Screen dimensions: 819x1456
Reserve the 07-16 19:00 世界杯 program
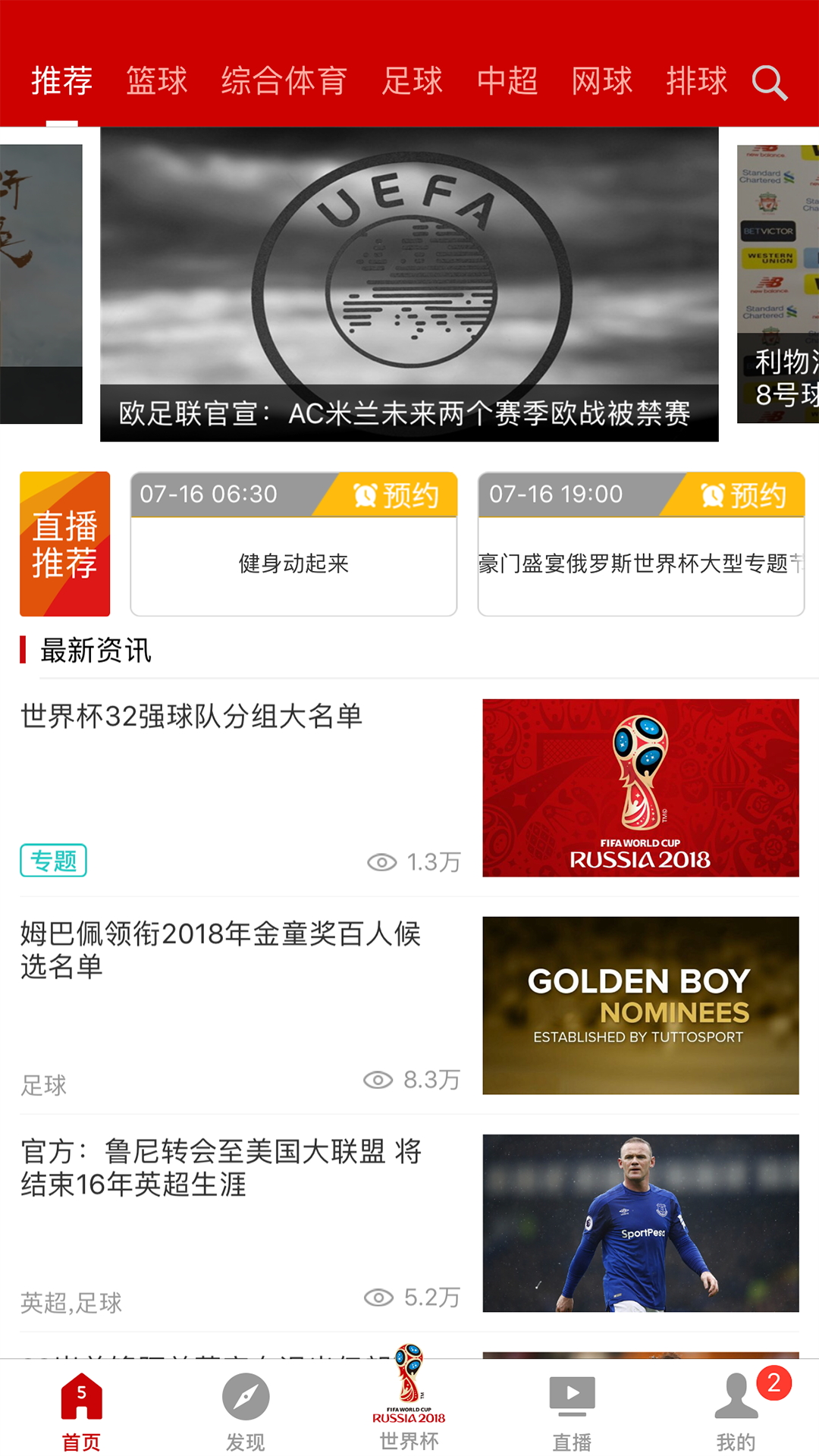[742, 496]
